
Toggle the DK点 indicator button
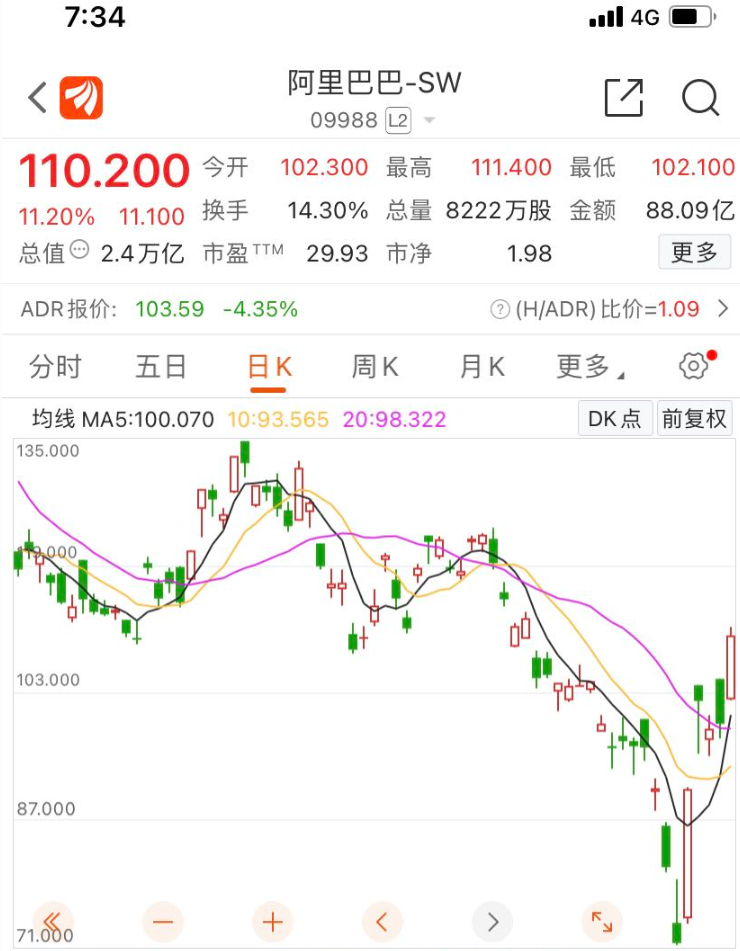[x=615, y=418]
